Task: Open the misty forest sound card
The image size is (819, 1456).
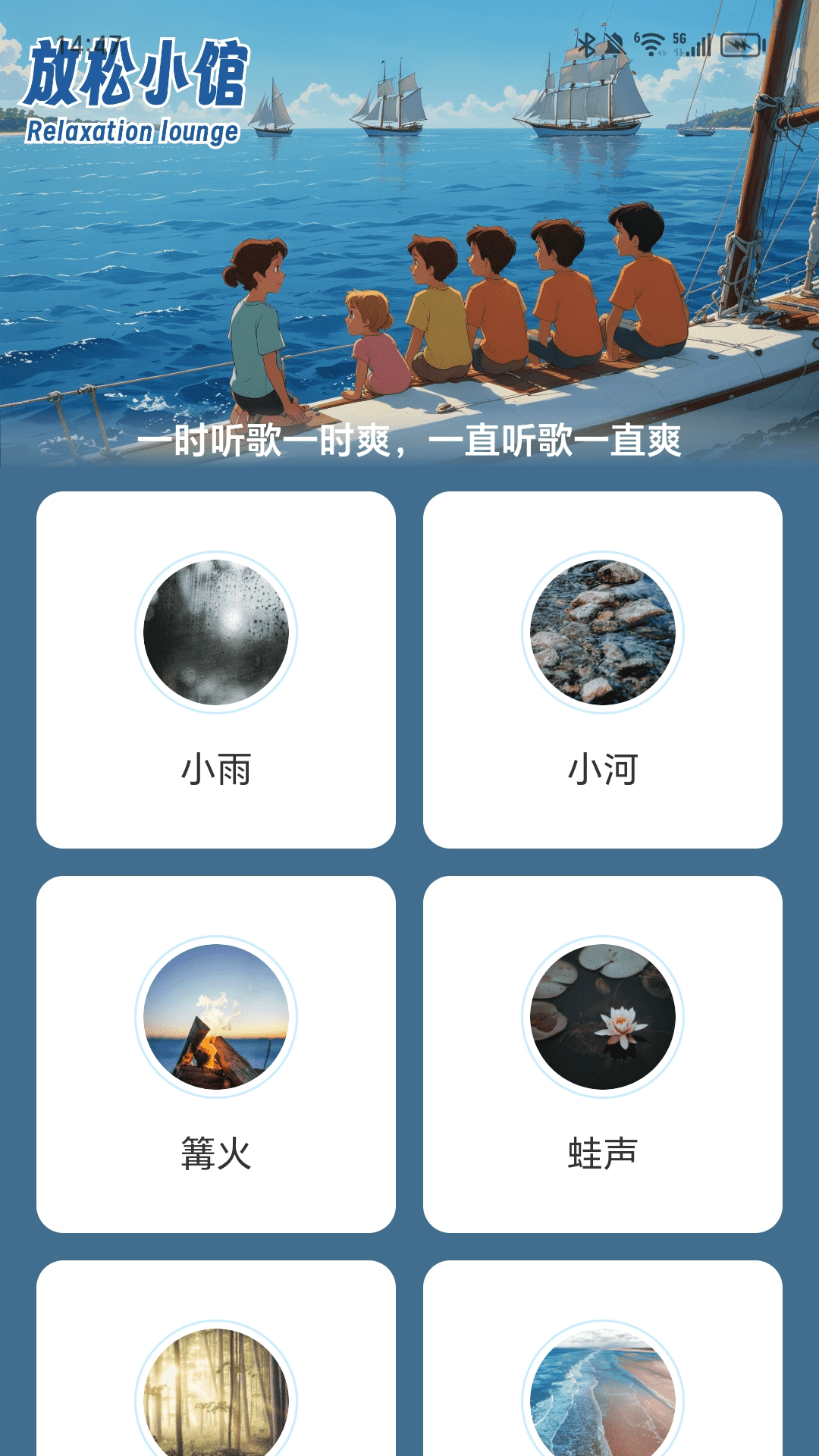Action: coord(216,1380)
